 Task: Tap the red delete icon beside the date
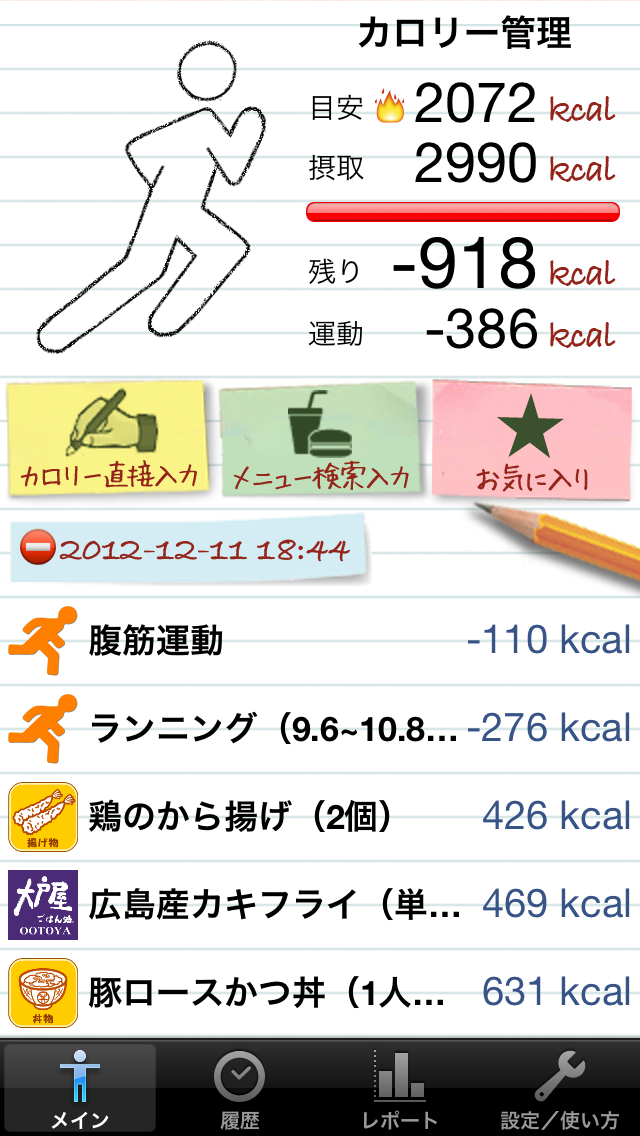point(40,549)
